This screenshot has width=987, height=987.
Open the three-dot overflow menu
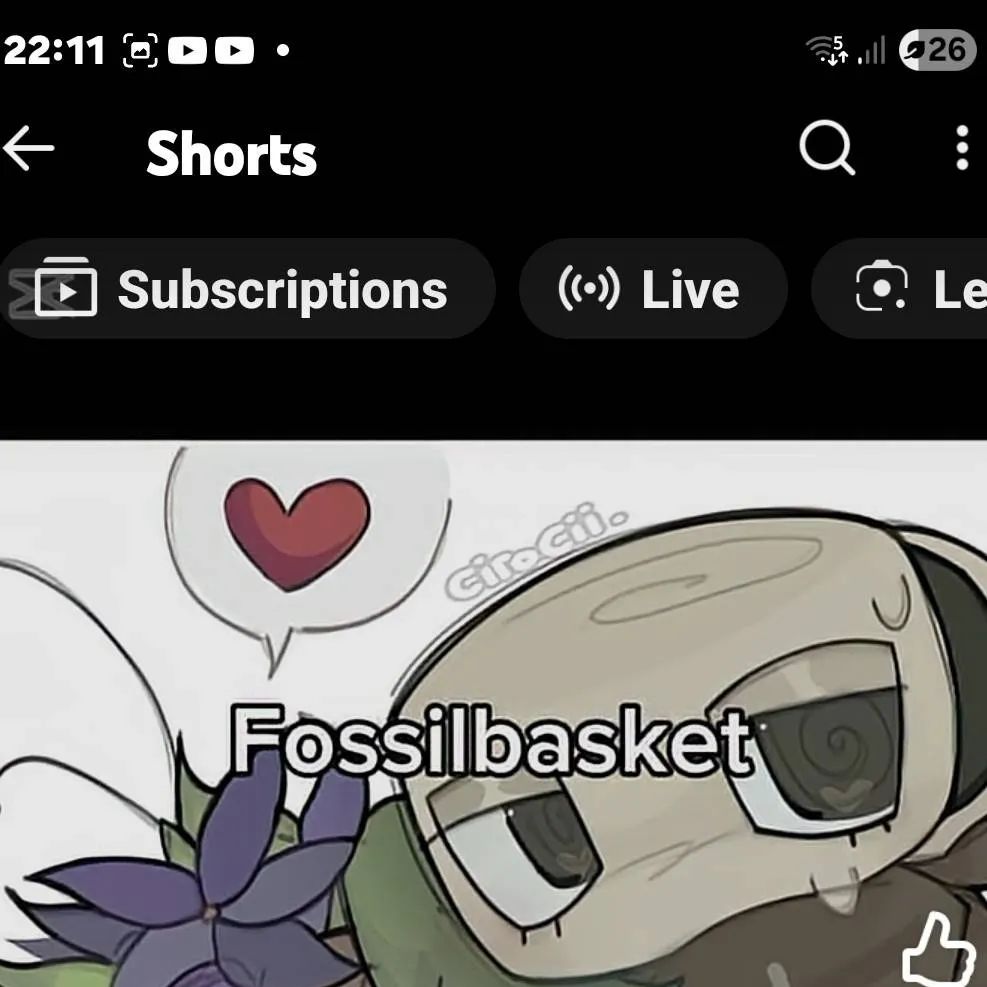coord(961,149)
